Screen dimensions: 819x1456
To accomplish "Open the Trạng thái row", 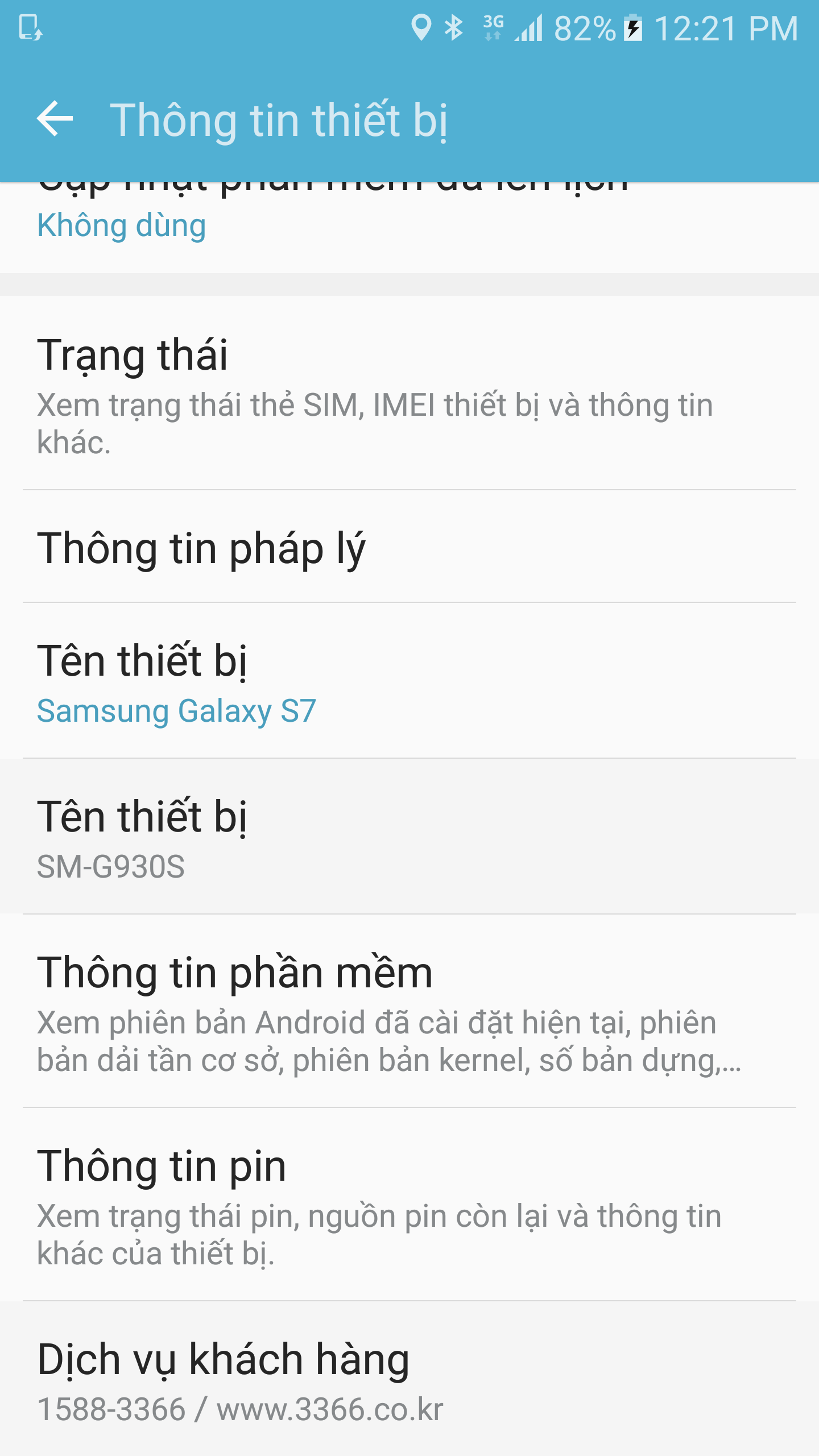I will (x=409, y=393).
